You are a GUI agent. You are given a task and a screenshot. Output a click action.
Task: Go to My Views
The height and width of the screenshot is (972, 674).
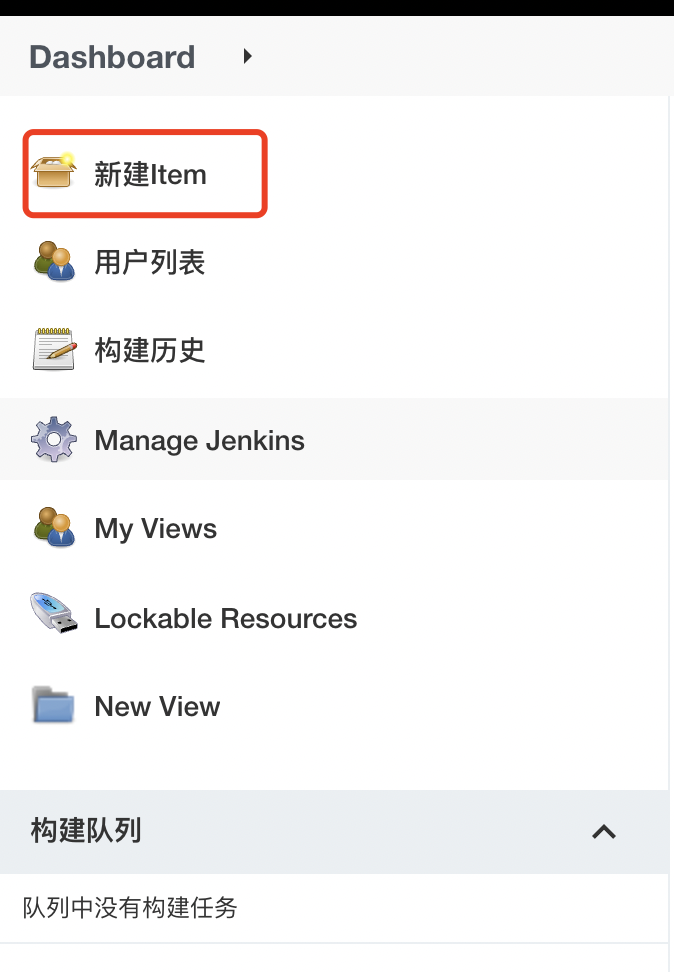155,528
